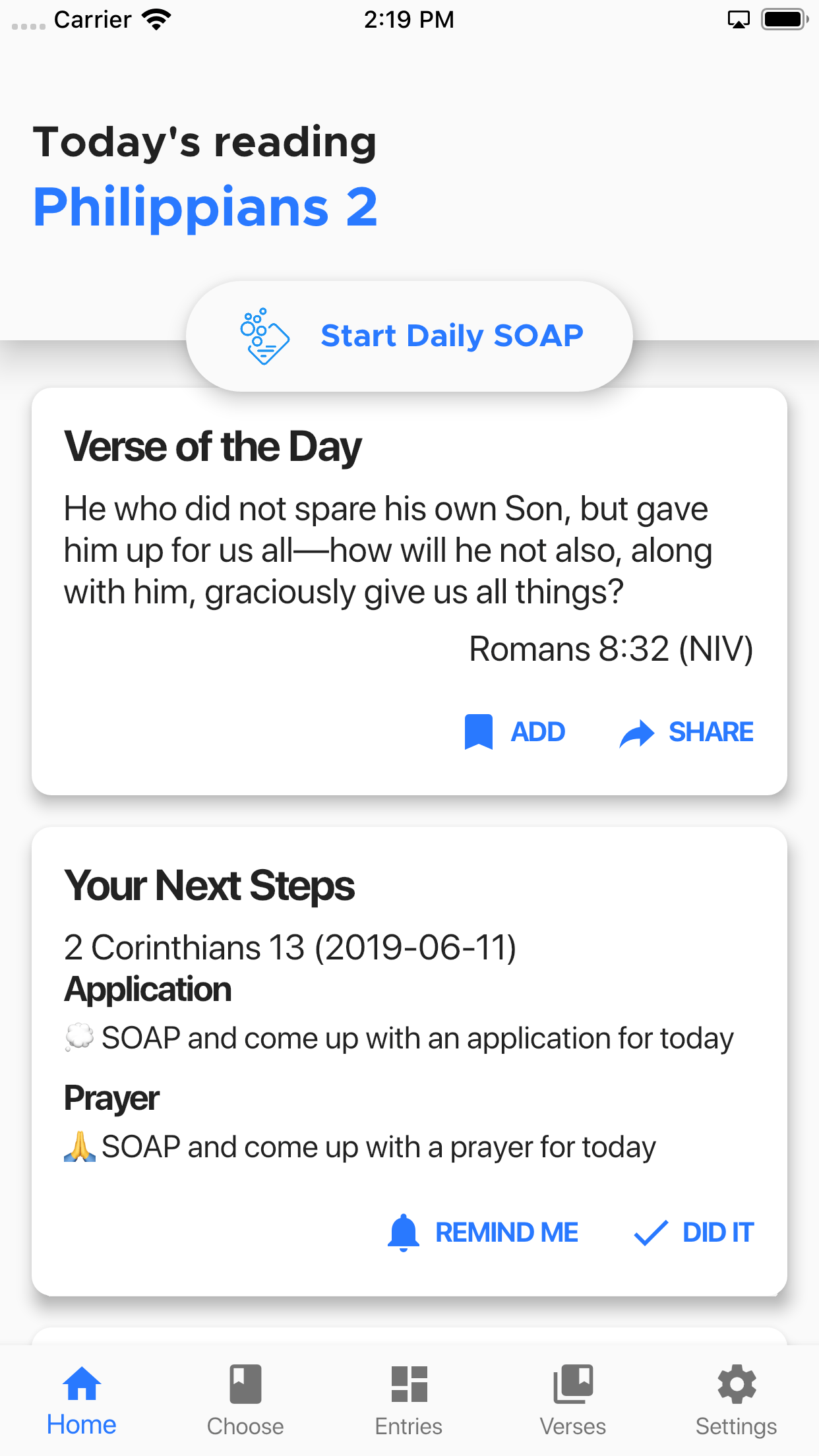Add the verse of the day to saved
Viewport: 819px width, 1456px height.
click(515, 732)
